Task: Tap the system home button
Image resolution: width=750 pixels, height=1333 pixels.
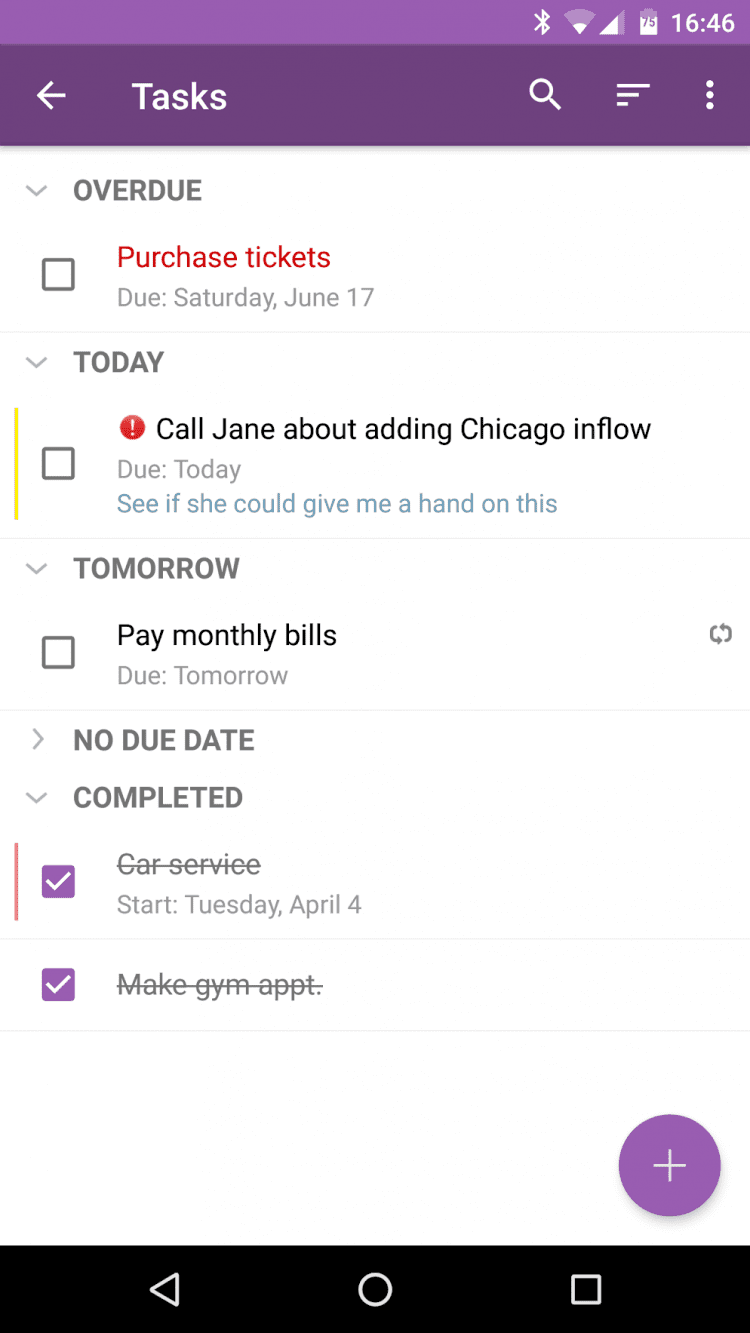Action: 375,1290
